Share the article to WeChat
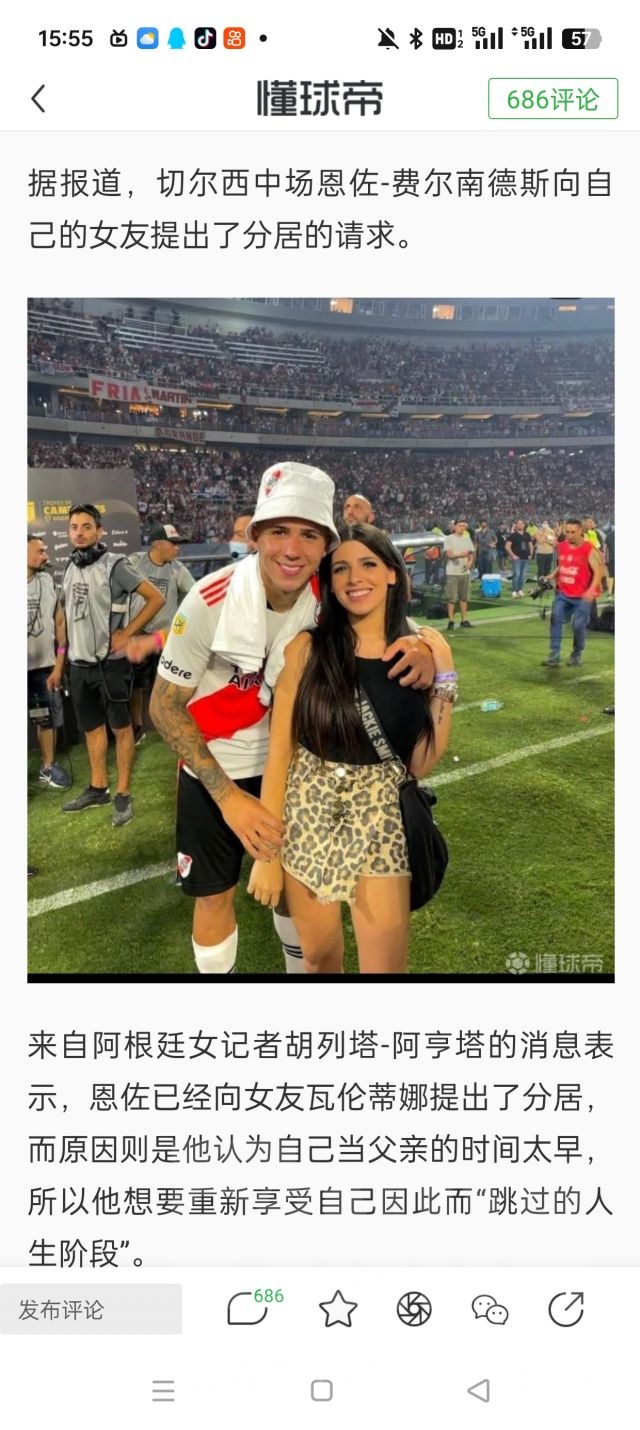The height and width of the screenshot is (1430, 640). point(490,1309)
